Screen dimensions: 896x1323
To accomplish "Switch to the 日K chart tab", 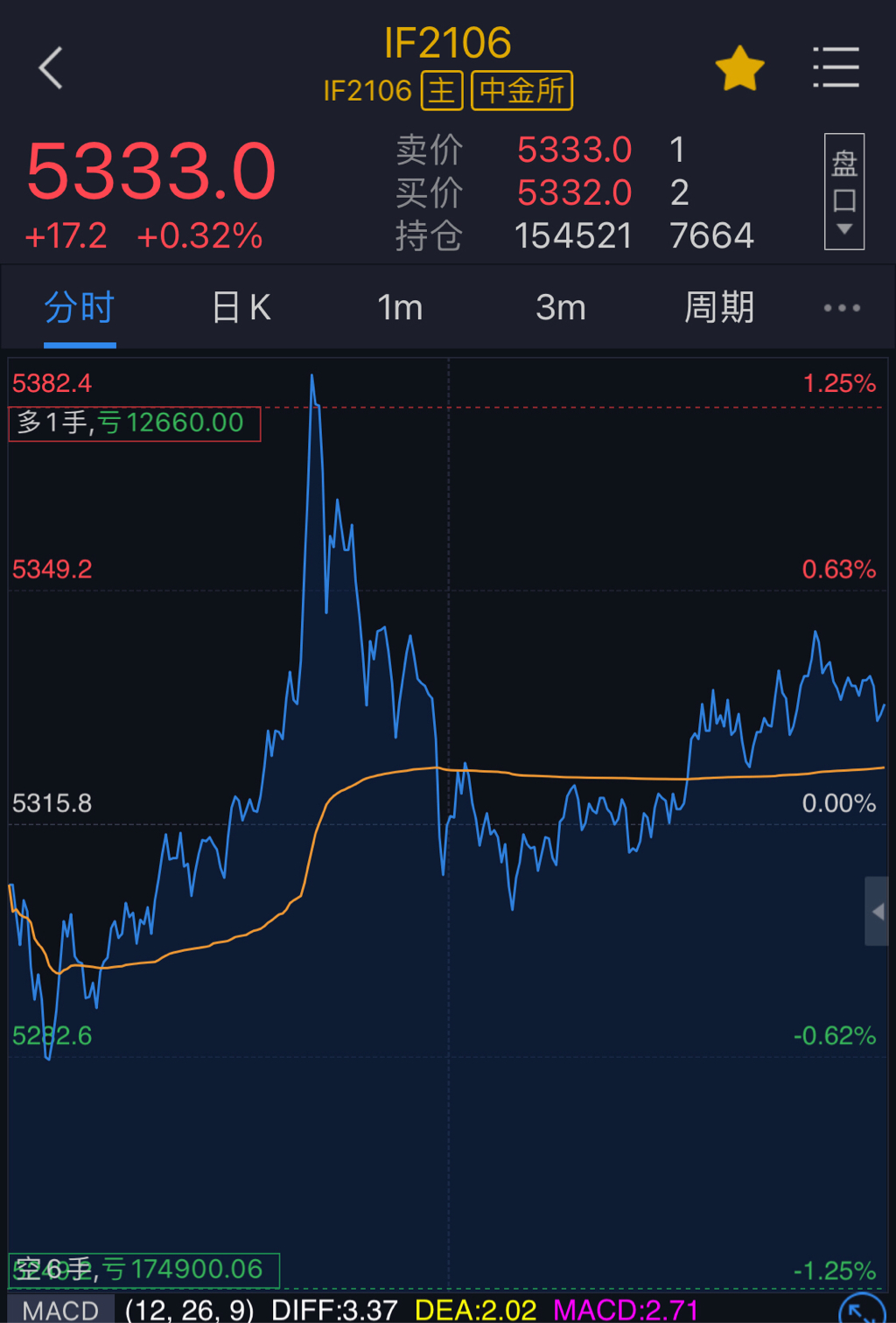I will (241, 308).
